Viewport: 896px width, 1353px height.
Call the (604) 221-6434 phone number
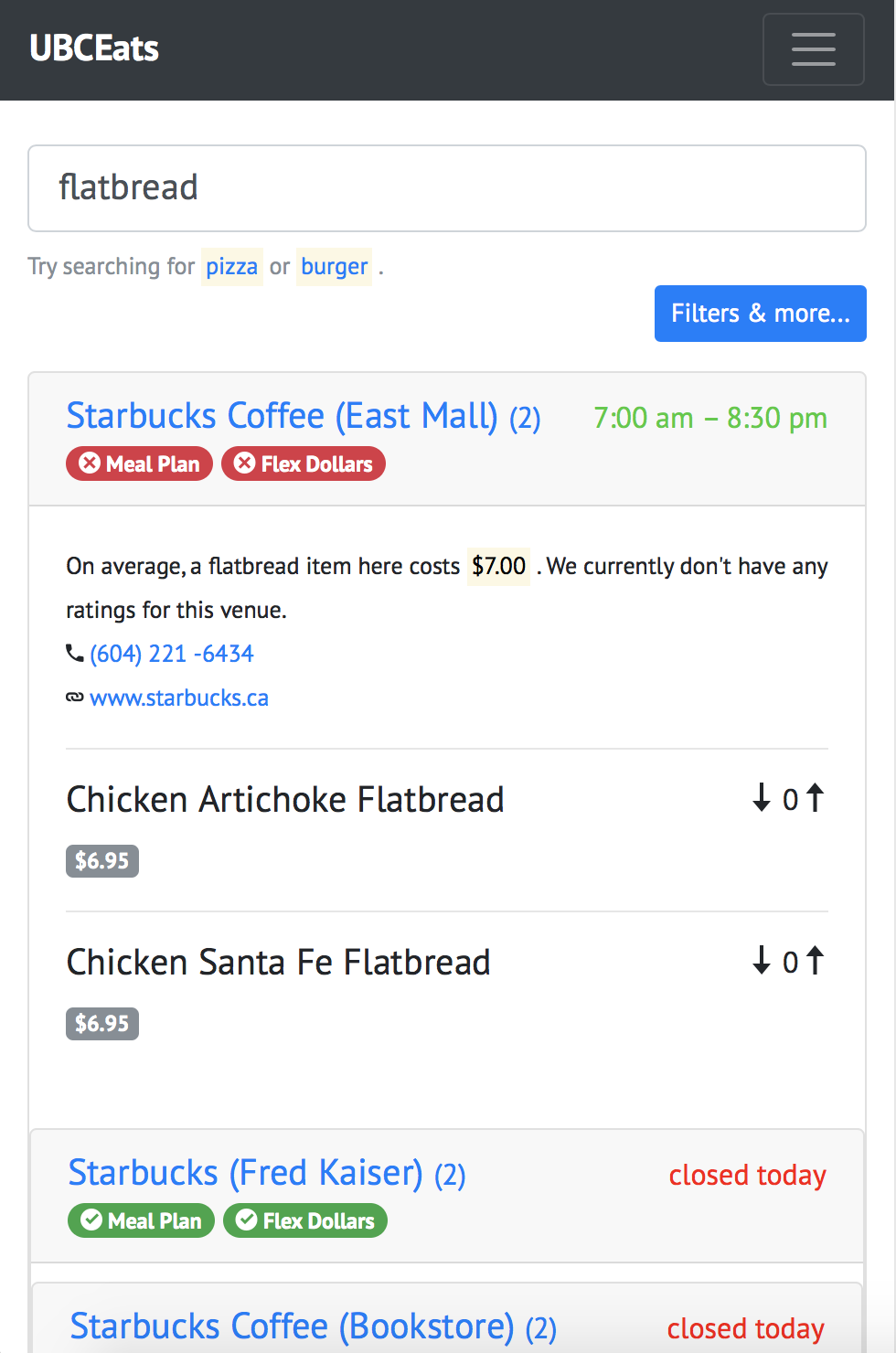pos(172,654)
